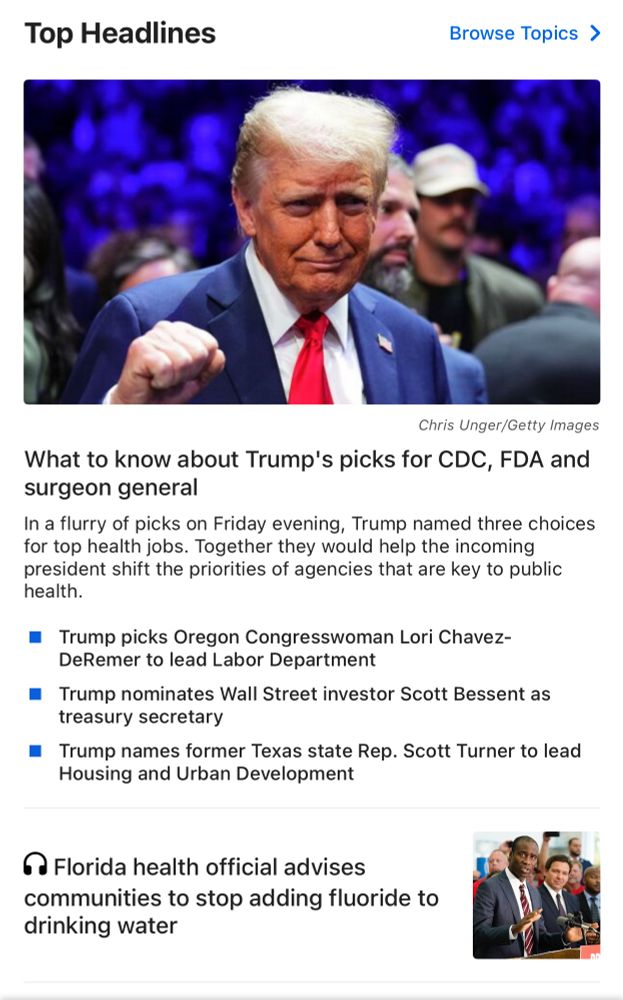Read the CDC, FDA and surgeon general story
Screen dimensions: 623x1000
(x=306, y=473)
